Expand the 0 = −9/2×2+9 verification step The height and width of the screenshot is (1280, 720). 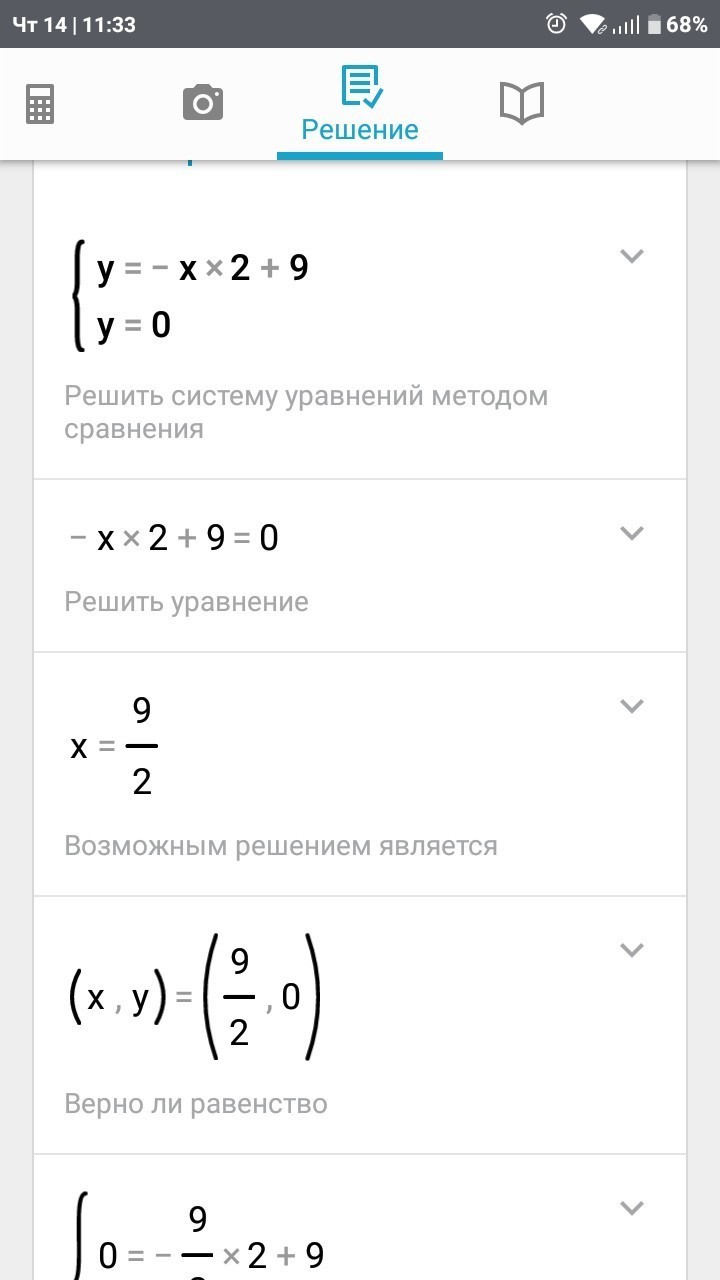point(631,1208)
